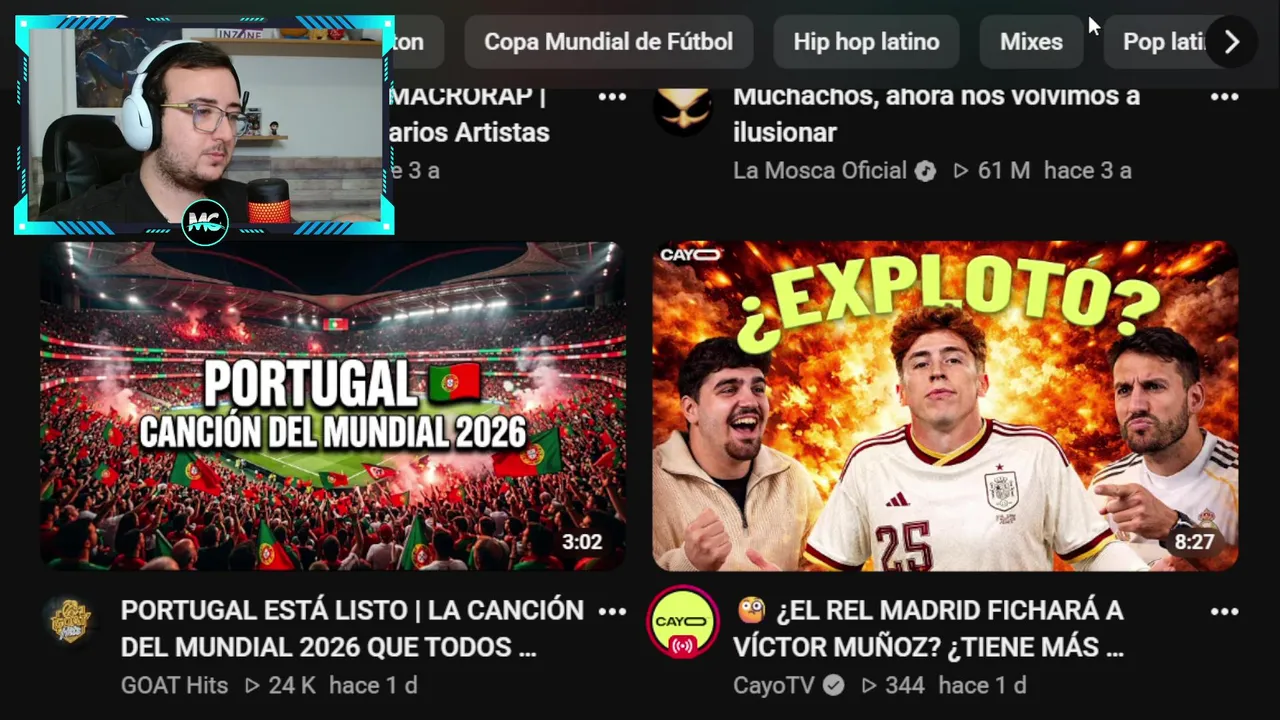Open options for the MACRORAP video
This screenshot has height=720, width=1280.
pyautogui.click(x=612, y=97)
